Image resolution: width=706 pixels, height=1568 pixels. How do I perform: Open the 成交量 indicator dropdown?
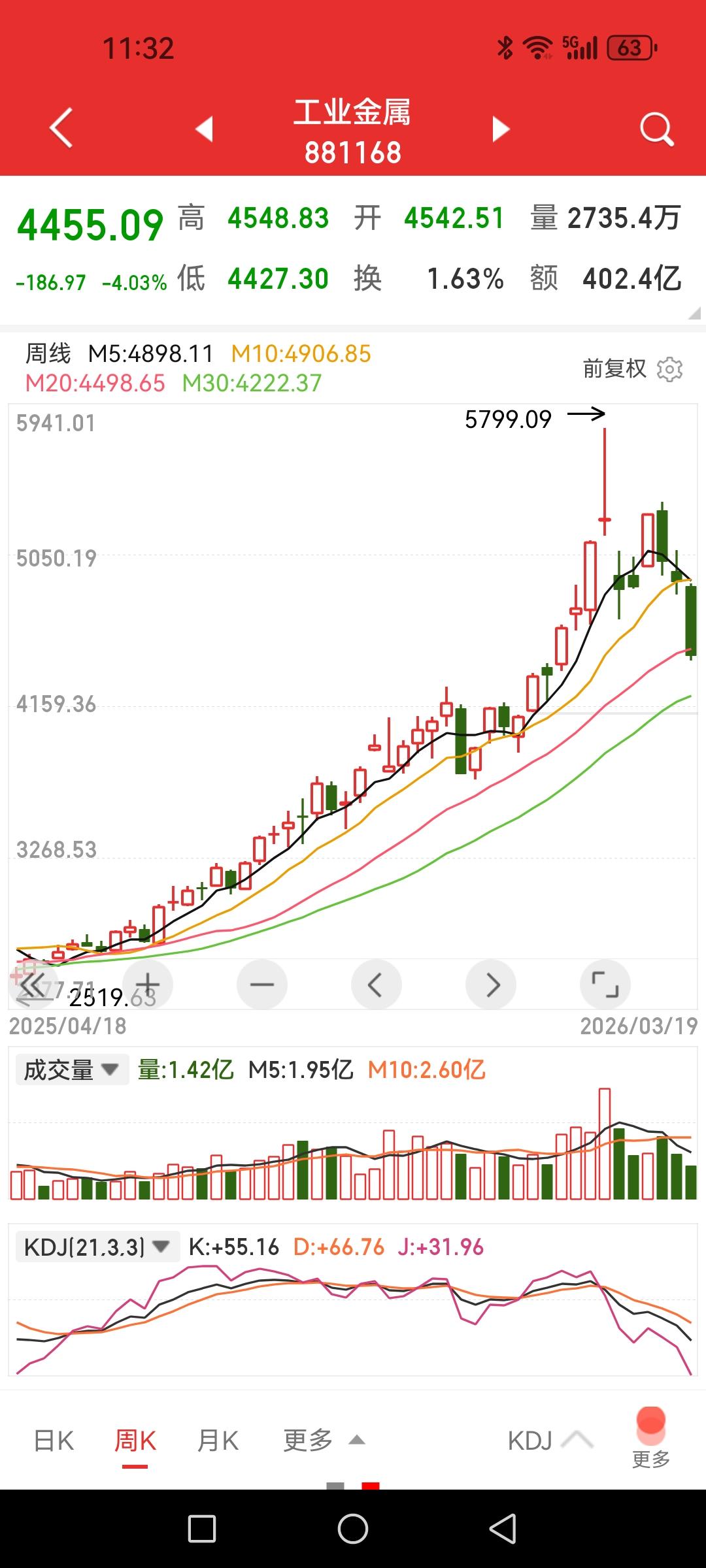coord(72,1070)
